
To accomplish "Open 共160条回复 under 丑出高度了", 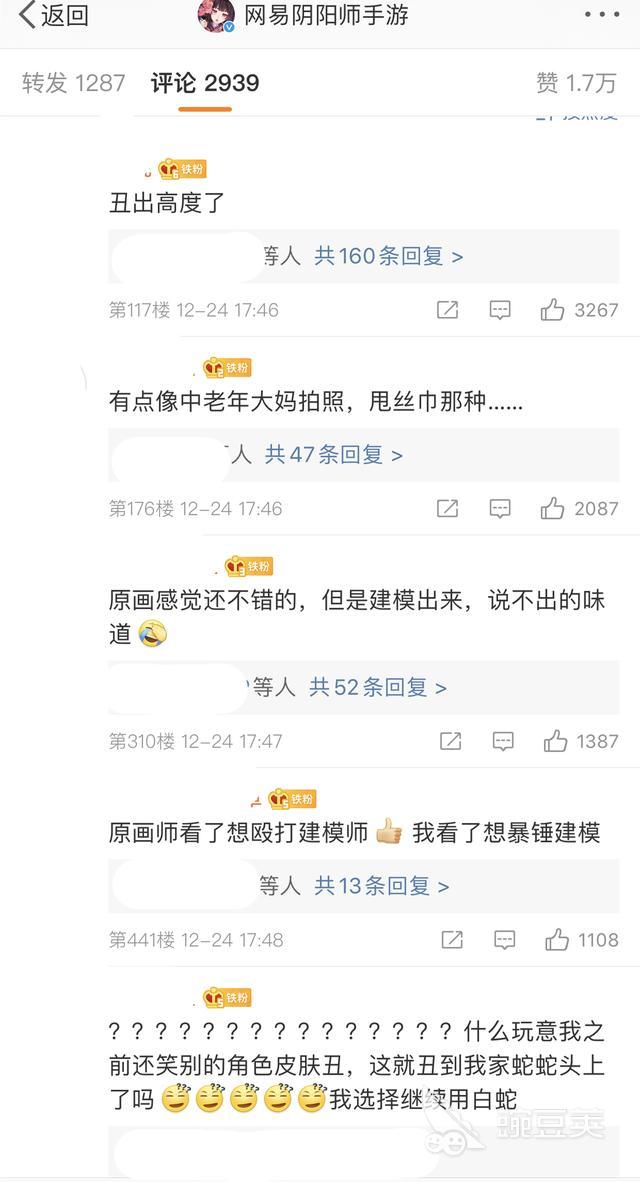I will point(389,256).
